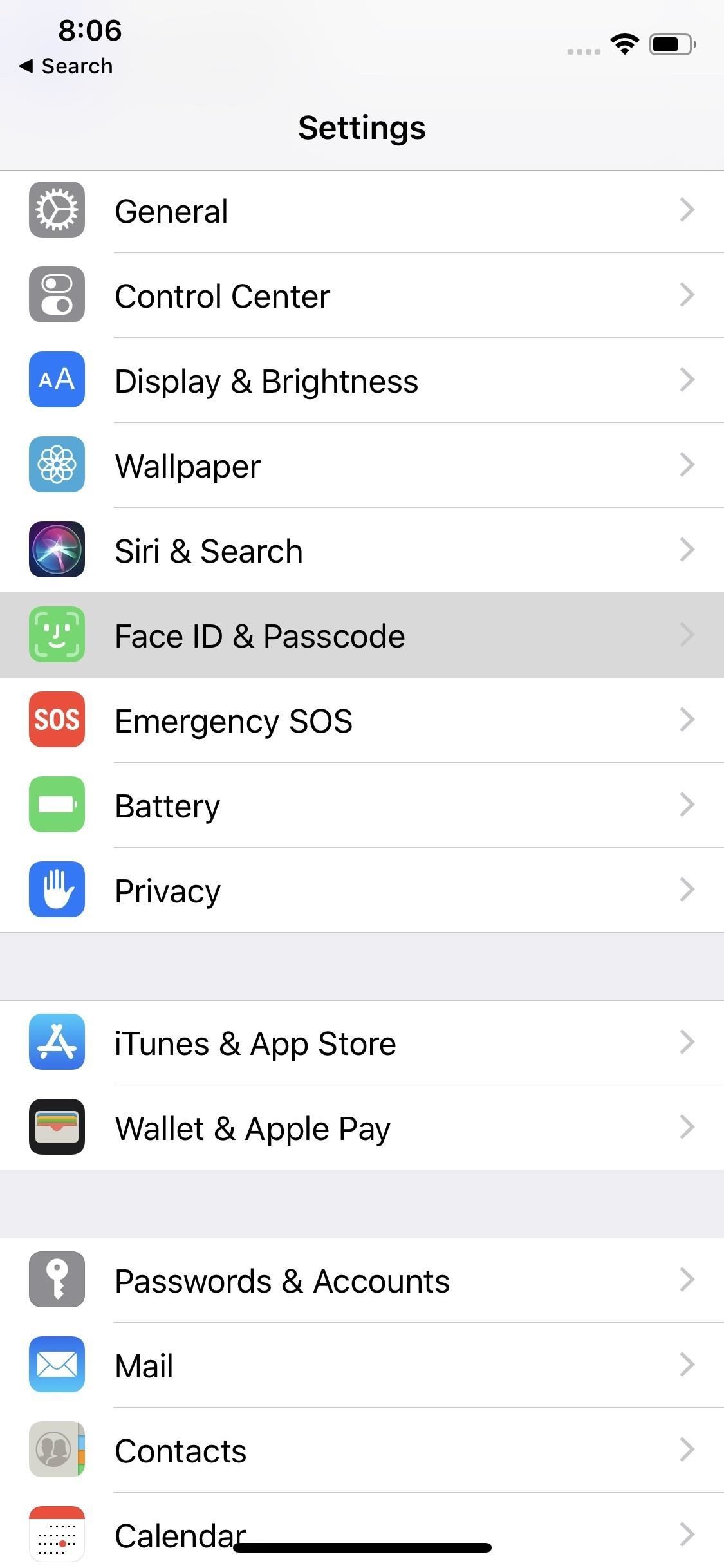Tap the Wallet & Apple Pay icon
This screenshot has width=724, height=1568.
tap(56, 1128)
